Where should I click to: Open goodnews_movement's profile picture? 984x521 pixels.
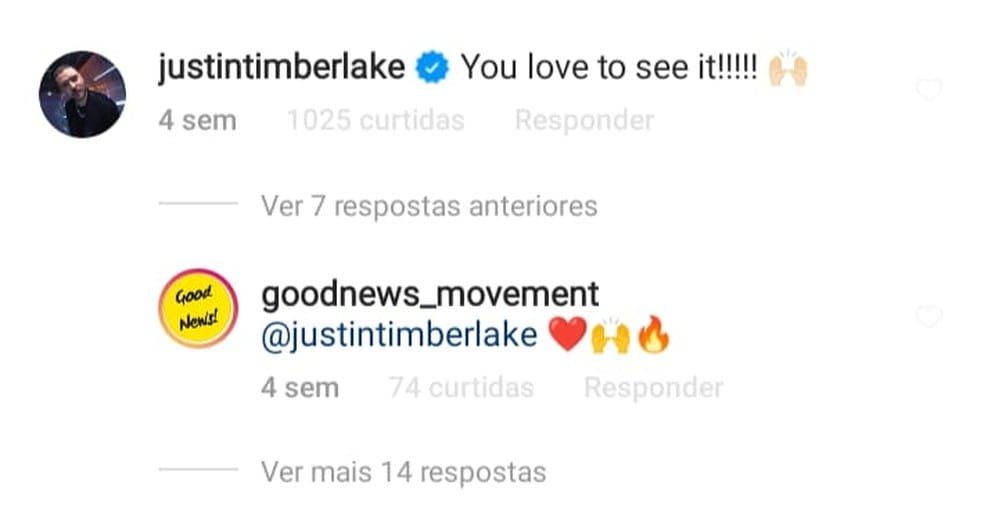(198, 309)
